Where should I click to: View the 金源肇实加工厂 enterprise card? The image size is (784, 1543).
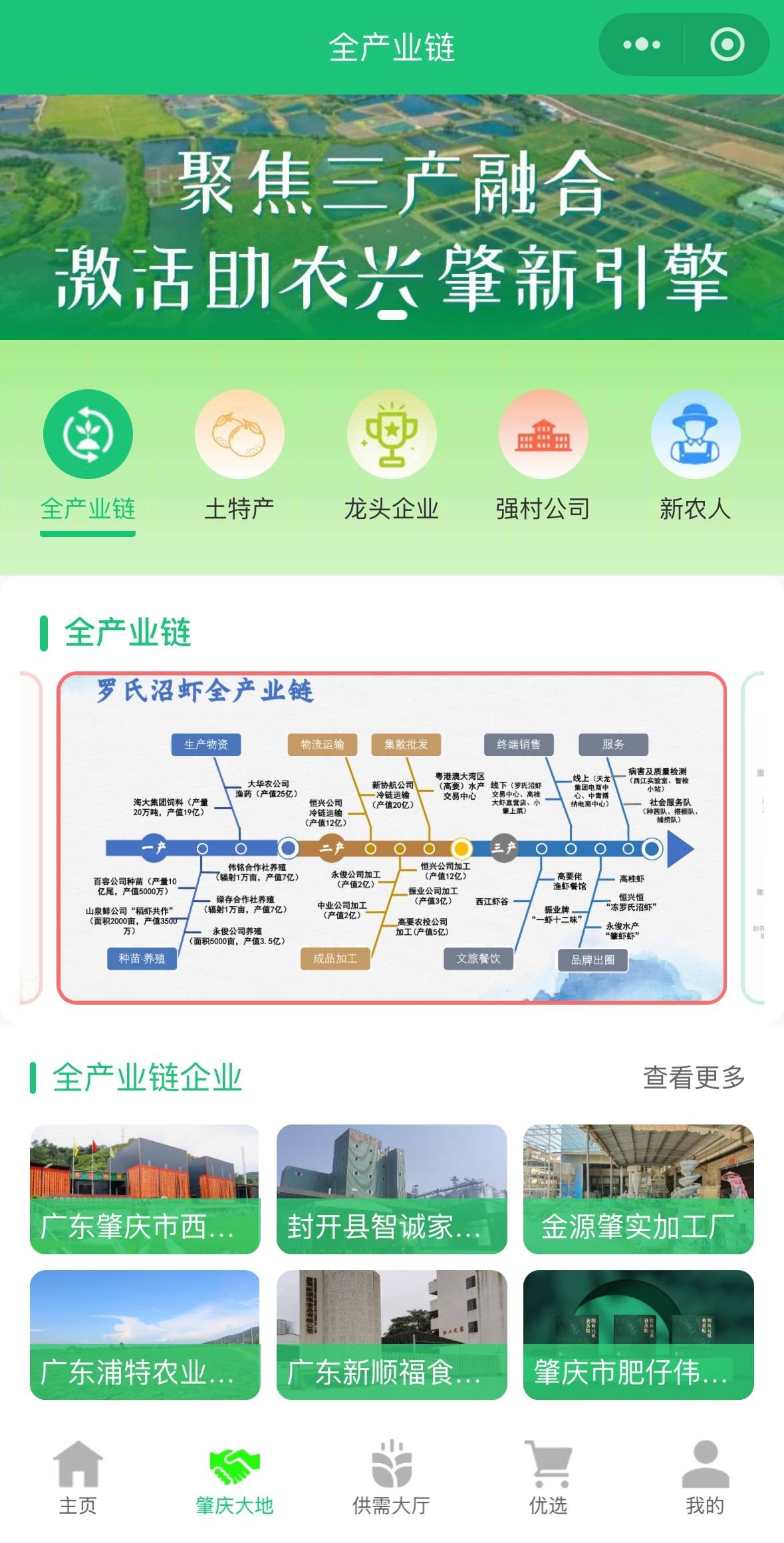pos(638,1188)
